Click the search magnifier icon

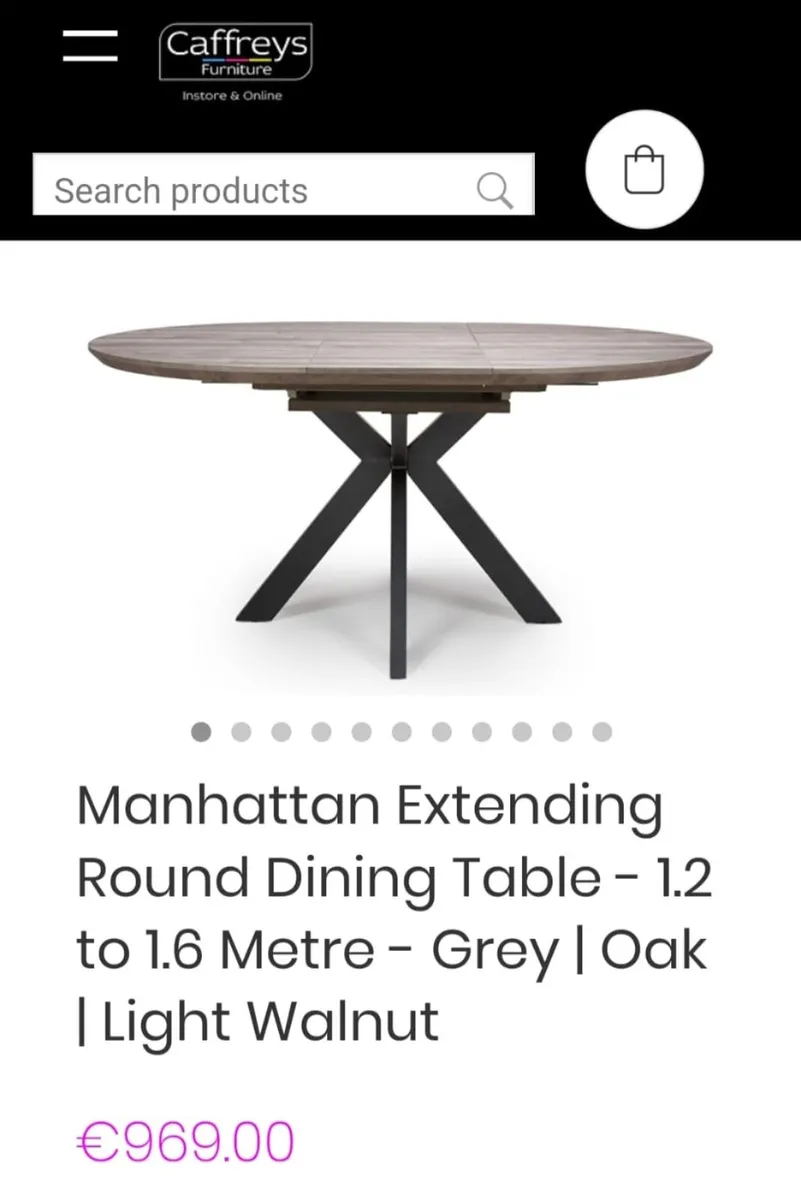pyautogui.click(x=495, y=188)
